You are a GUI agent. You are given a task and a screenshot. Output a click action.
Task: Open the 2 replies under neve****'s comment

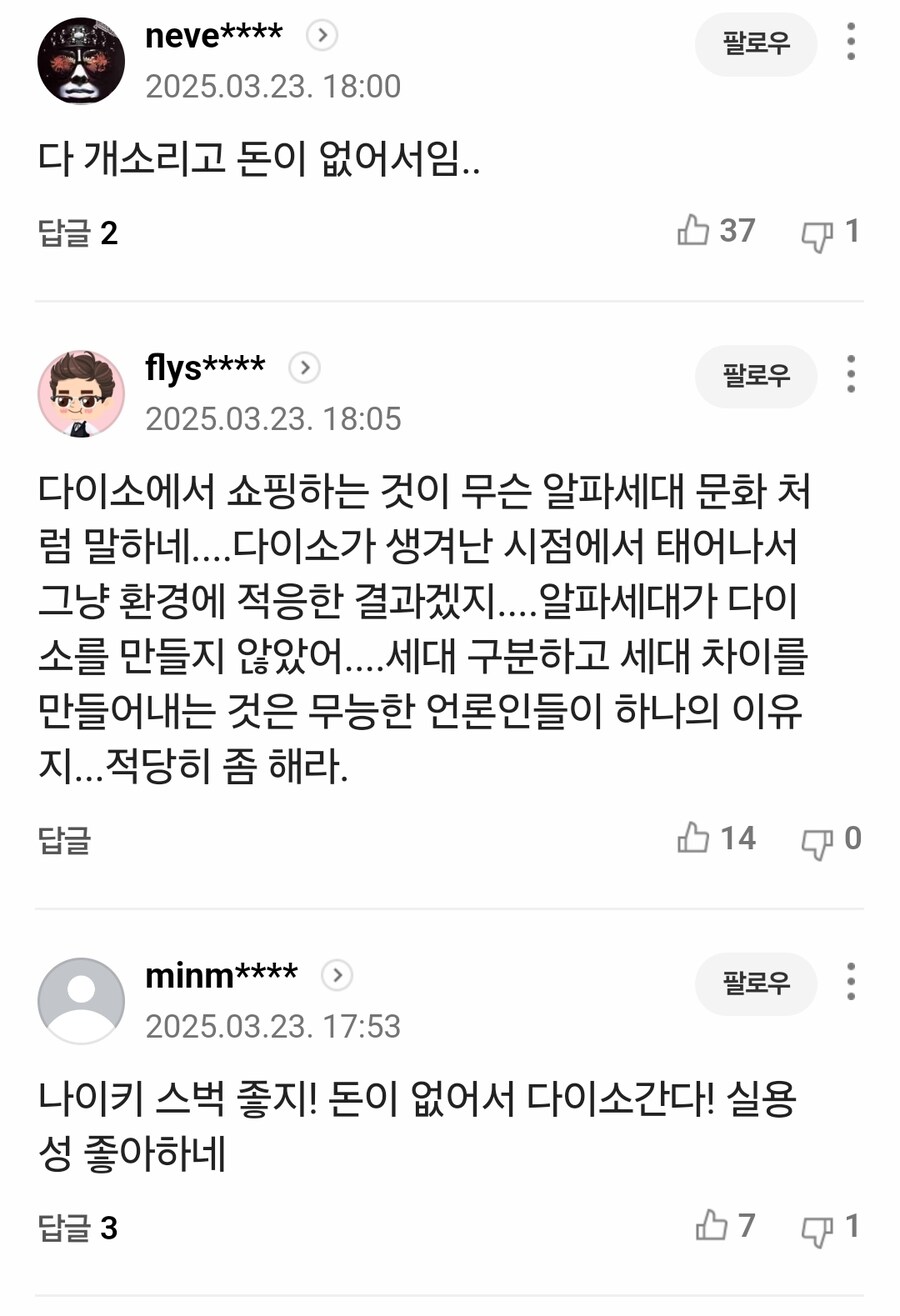[75, 233]
